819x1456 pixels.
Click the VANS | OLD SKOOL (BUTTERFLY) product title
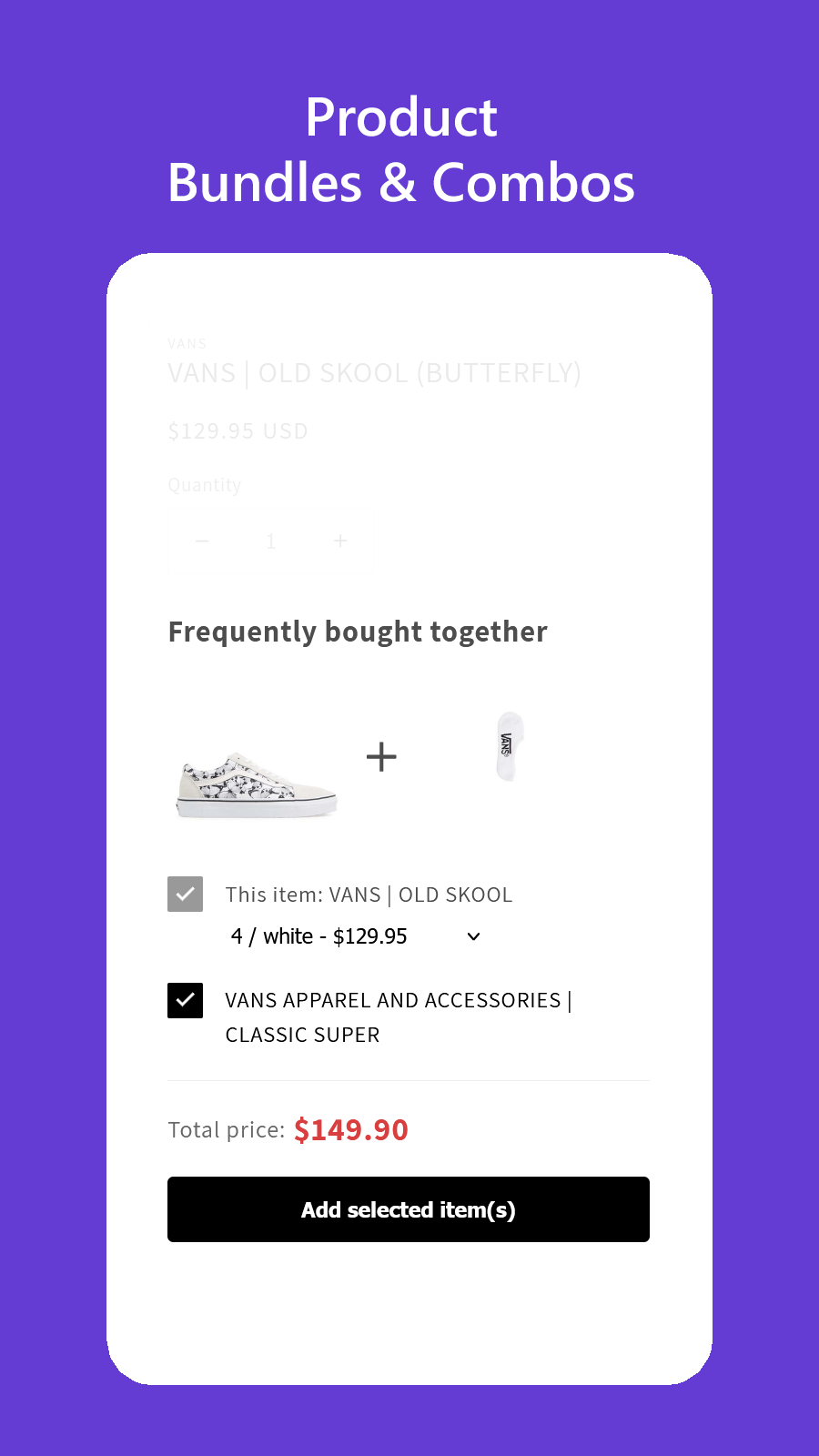375,373
